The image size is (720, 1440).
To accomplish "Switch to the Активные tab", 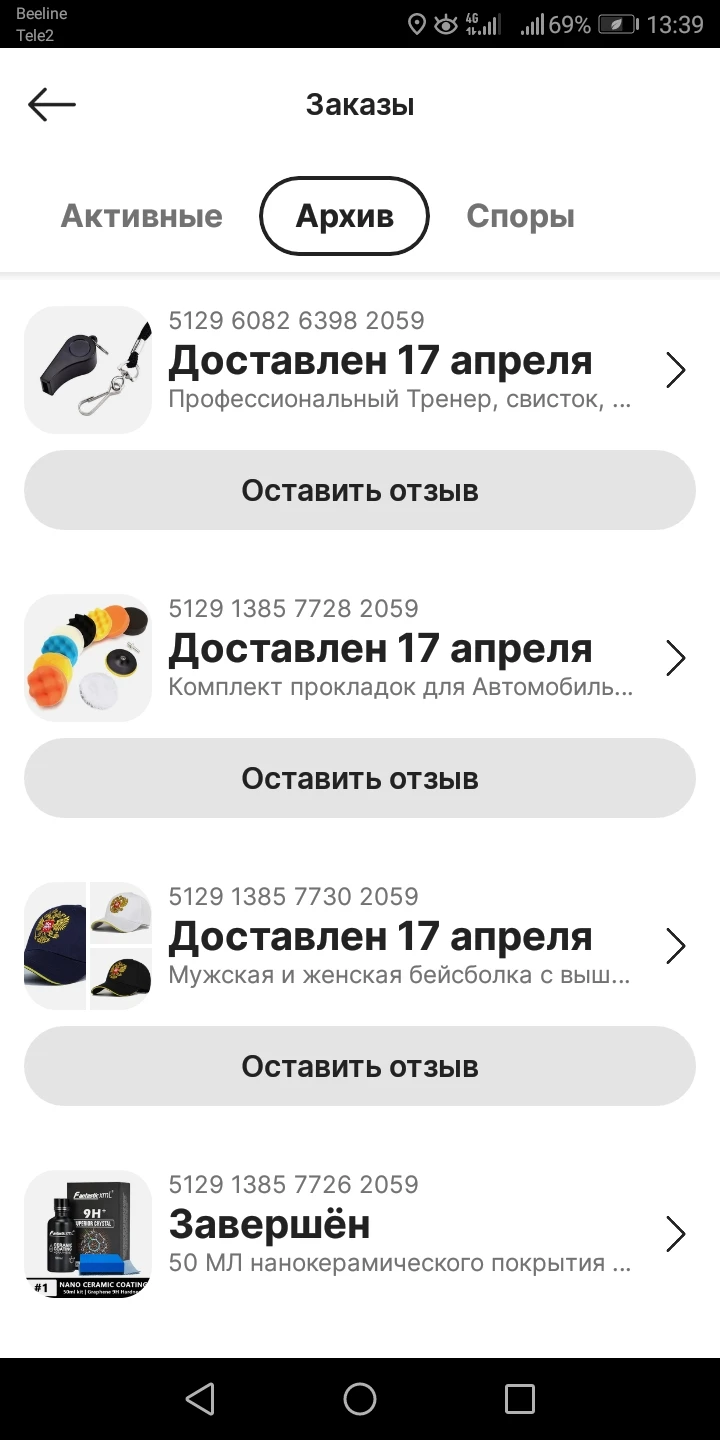I will point(142,216).
